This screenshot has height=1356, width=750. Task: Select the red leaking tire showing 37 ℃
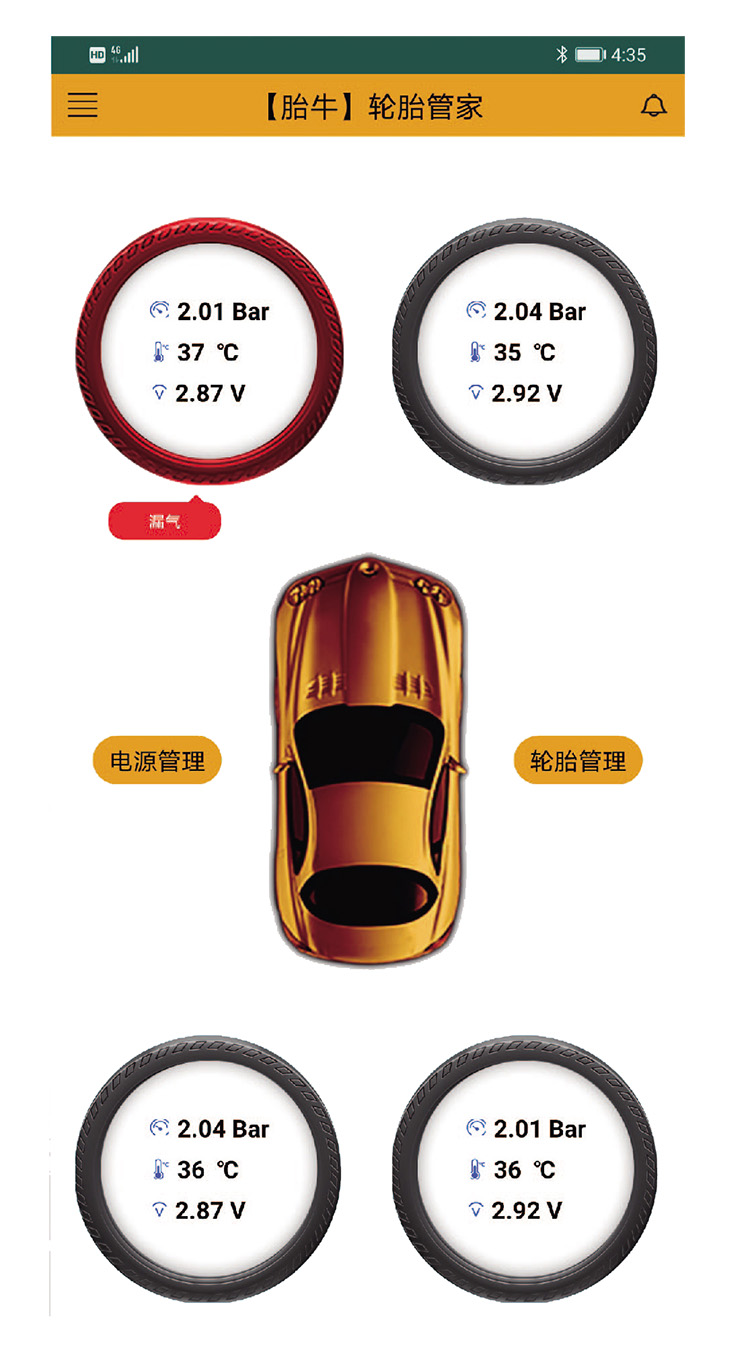[209, 352]
